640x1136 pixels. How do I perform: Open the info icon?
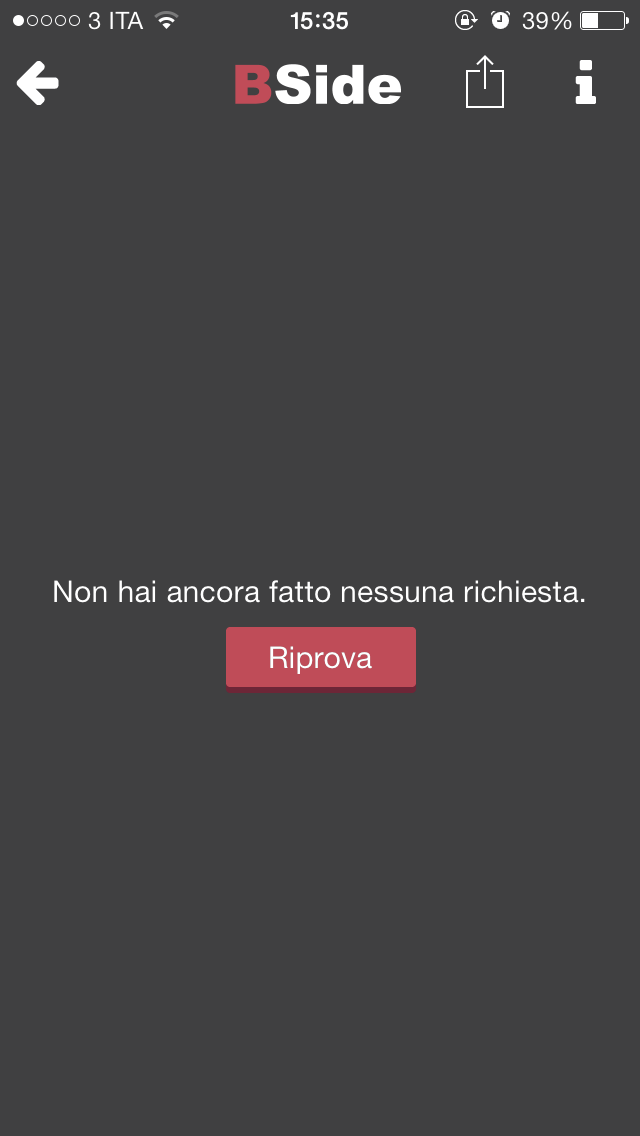[x=586, y=83]
